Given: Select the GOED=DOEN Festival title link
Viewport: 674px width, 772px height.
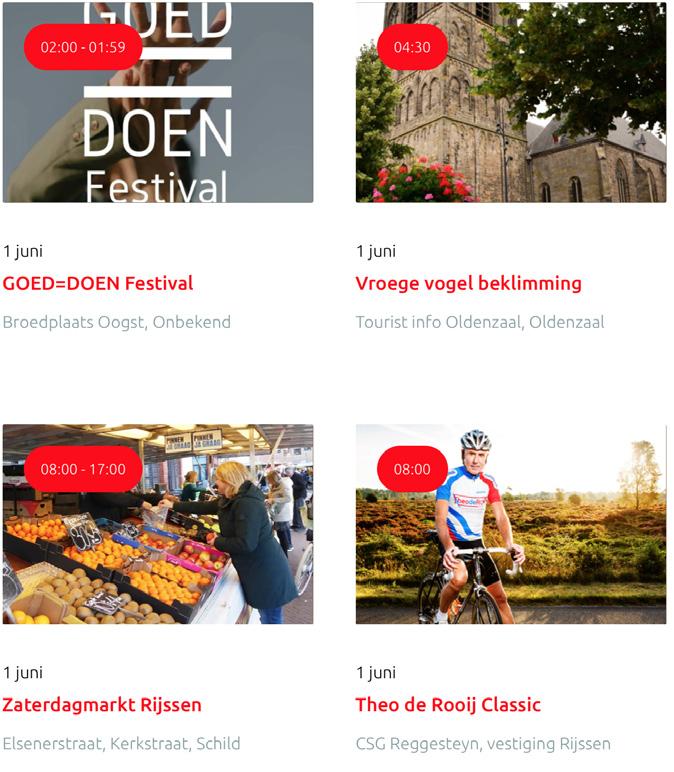Looking at the screenshot, I should (x=98, y=283).
